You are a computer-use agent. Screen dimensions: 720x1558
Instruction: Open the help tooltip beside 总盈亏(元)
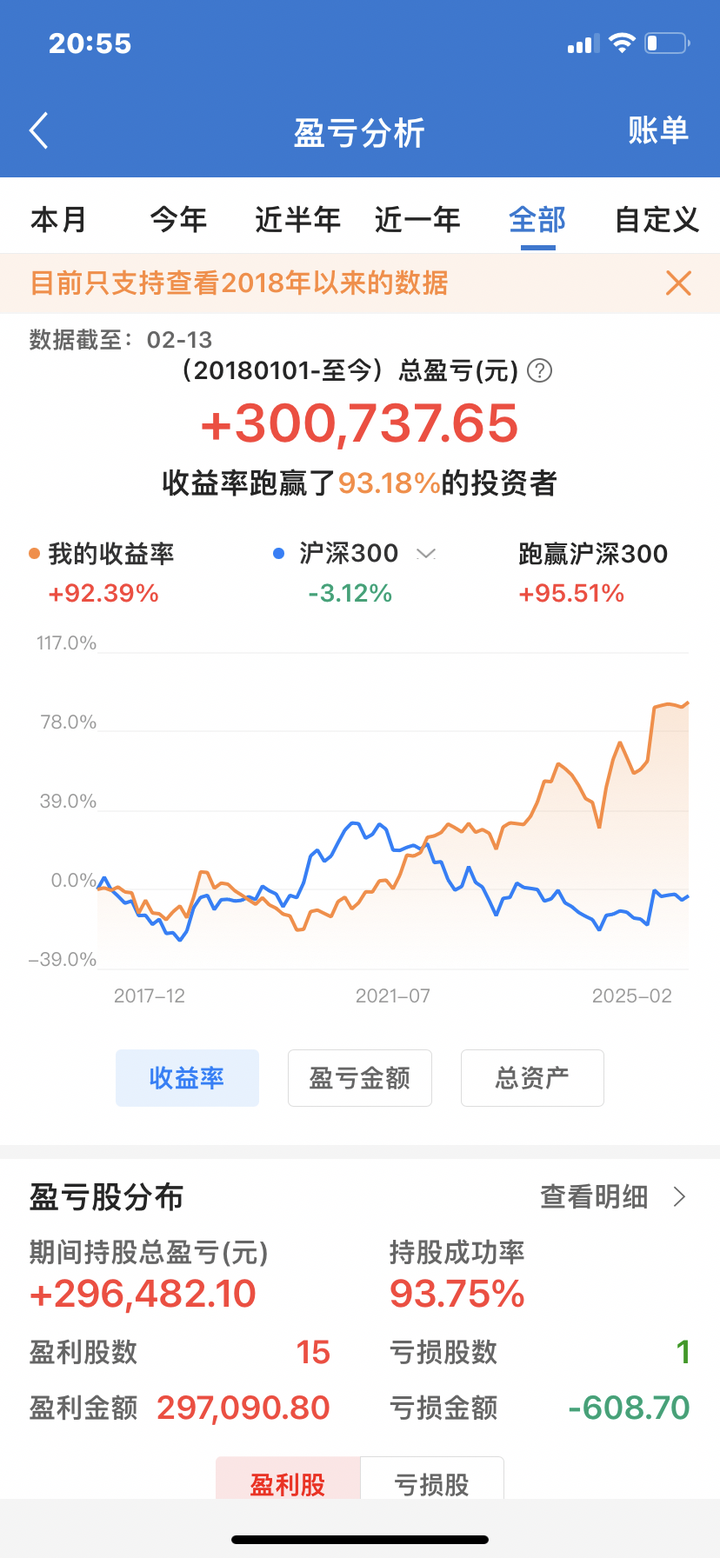point(542,371)
